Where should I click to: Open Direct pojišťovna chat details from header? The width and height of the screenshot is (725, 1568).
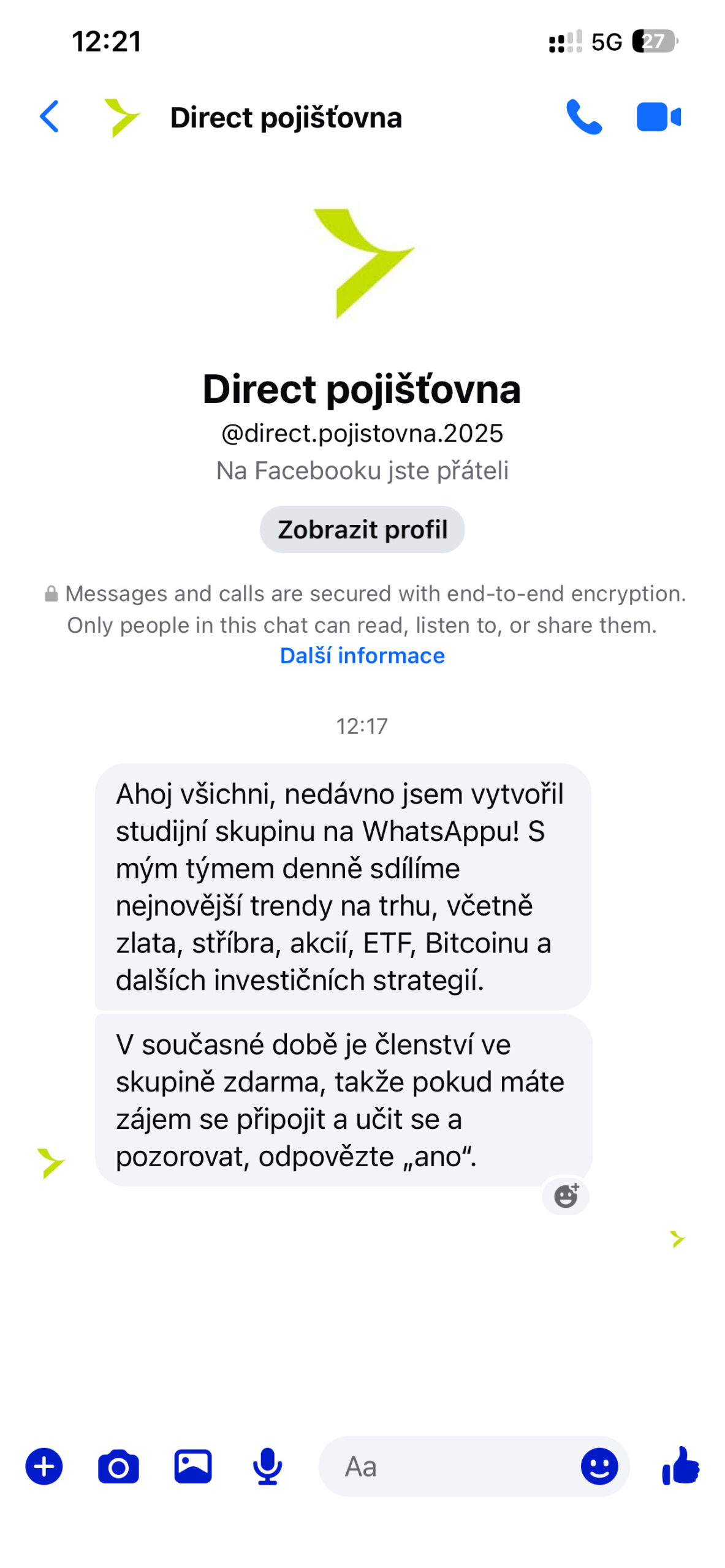(286, 118)
